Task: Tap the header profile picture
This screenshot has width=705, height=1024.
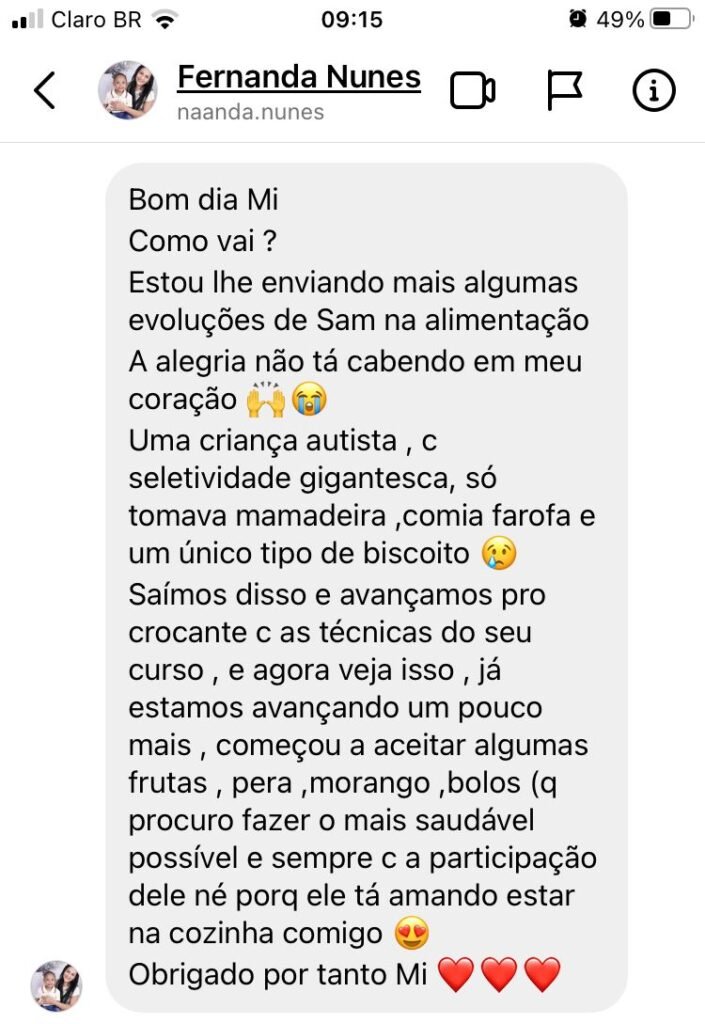Action: [x=127, y=90]
